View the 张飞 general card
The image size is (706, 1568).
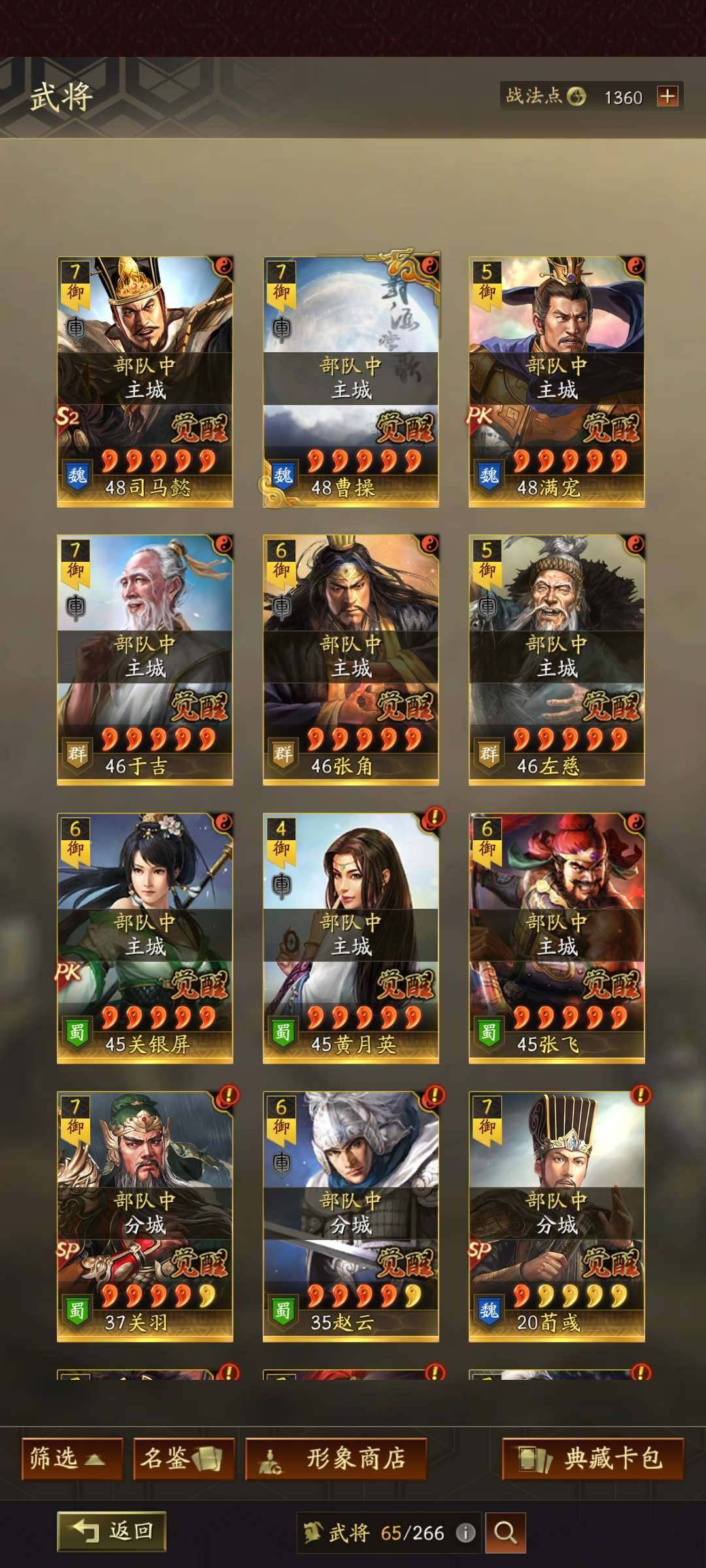tap(556, 938)
